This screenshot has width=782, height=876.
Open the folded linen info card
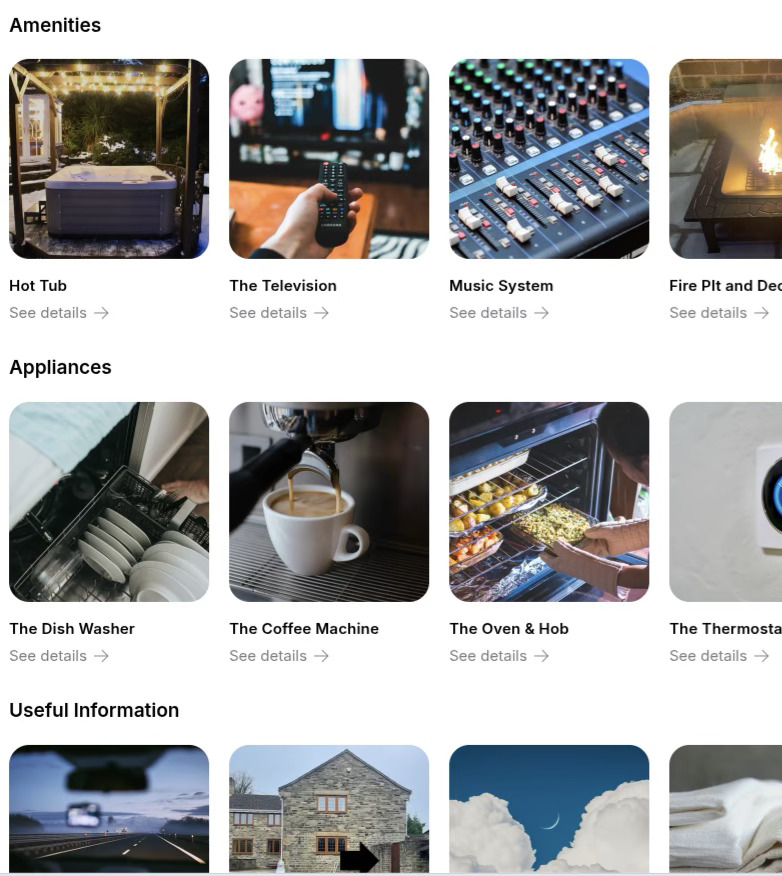pos(726,808)
